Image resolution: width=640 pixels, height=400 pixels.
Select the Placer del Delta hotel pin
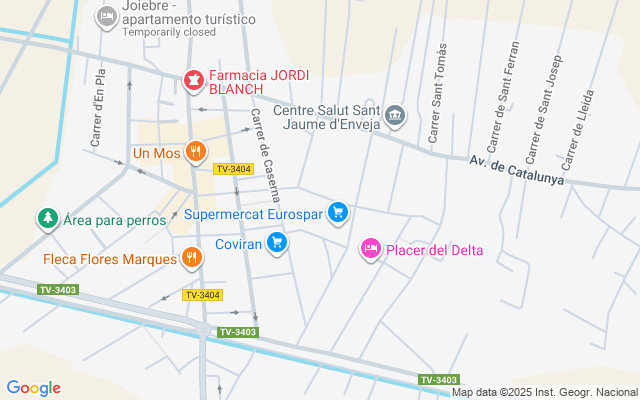[370, 248]
